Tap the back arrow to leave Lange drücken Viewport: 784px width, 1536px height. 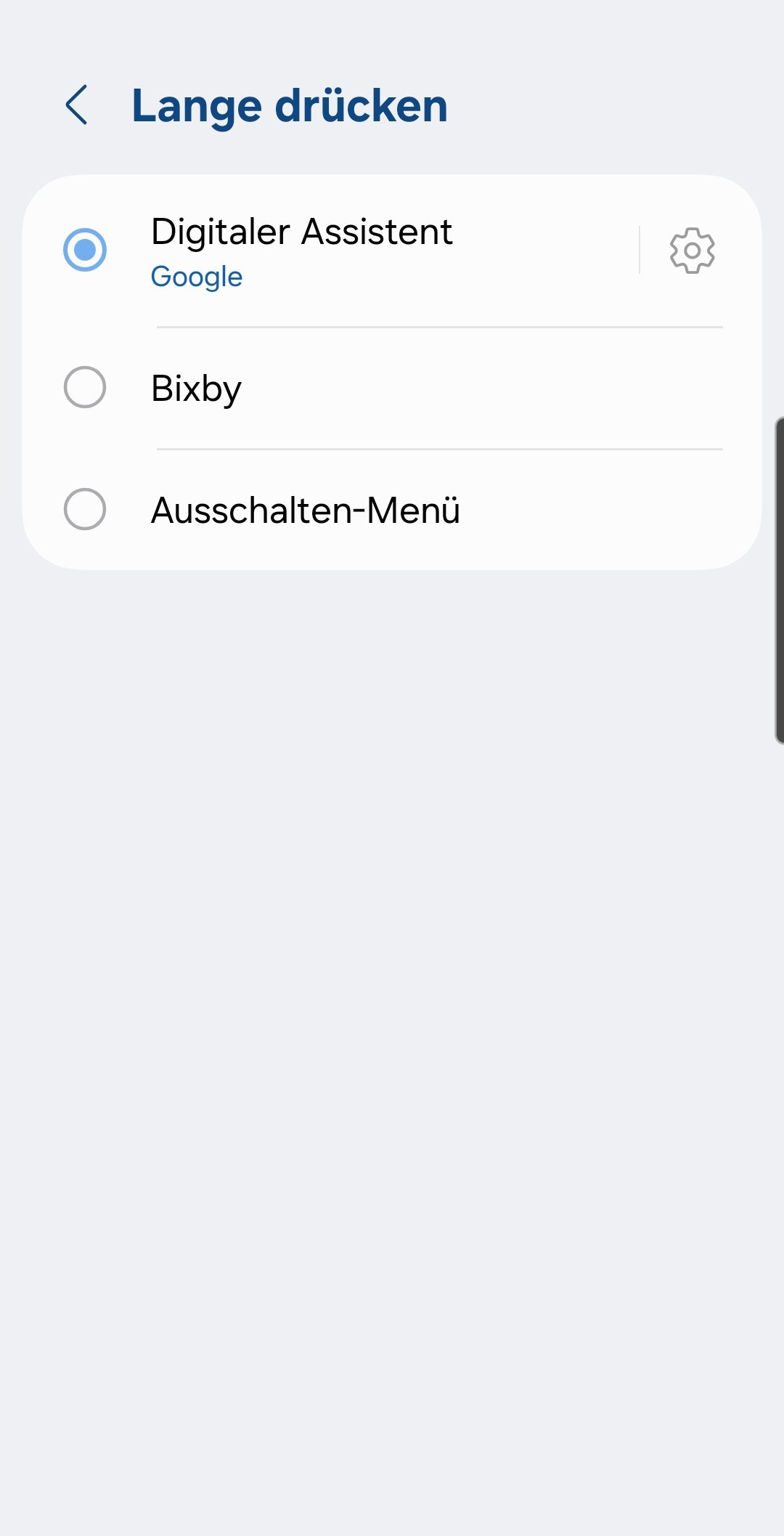click(77, 105)
